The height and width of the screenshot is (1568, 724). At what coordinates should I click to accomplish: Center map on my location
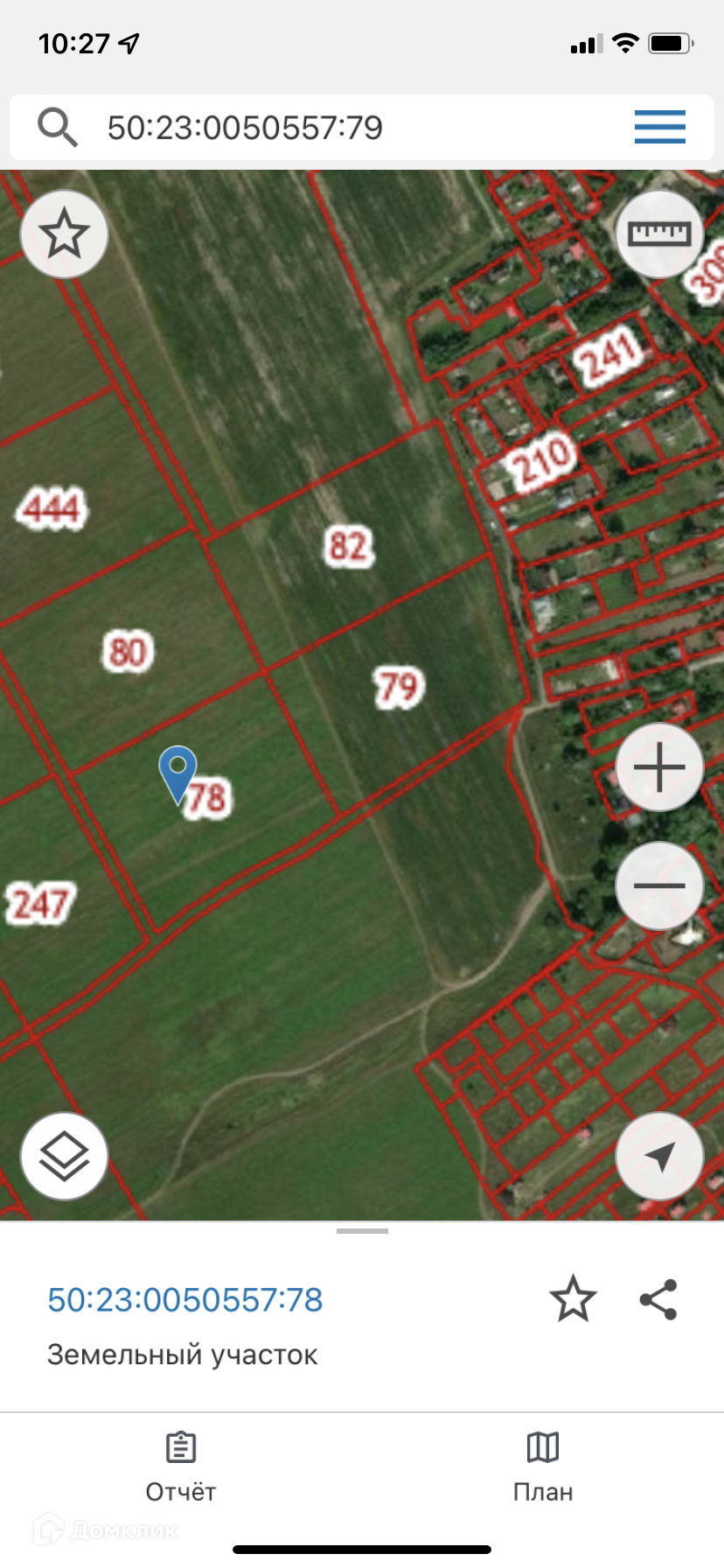(659, 1157)
